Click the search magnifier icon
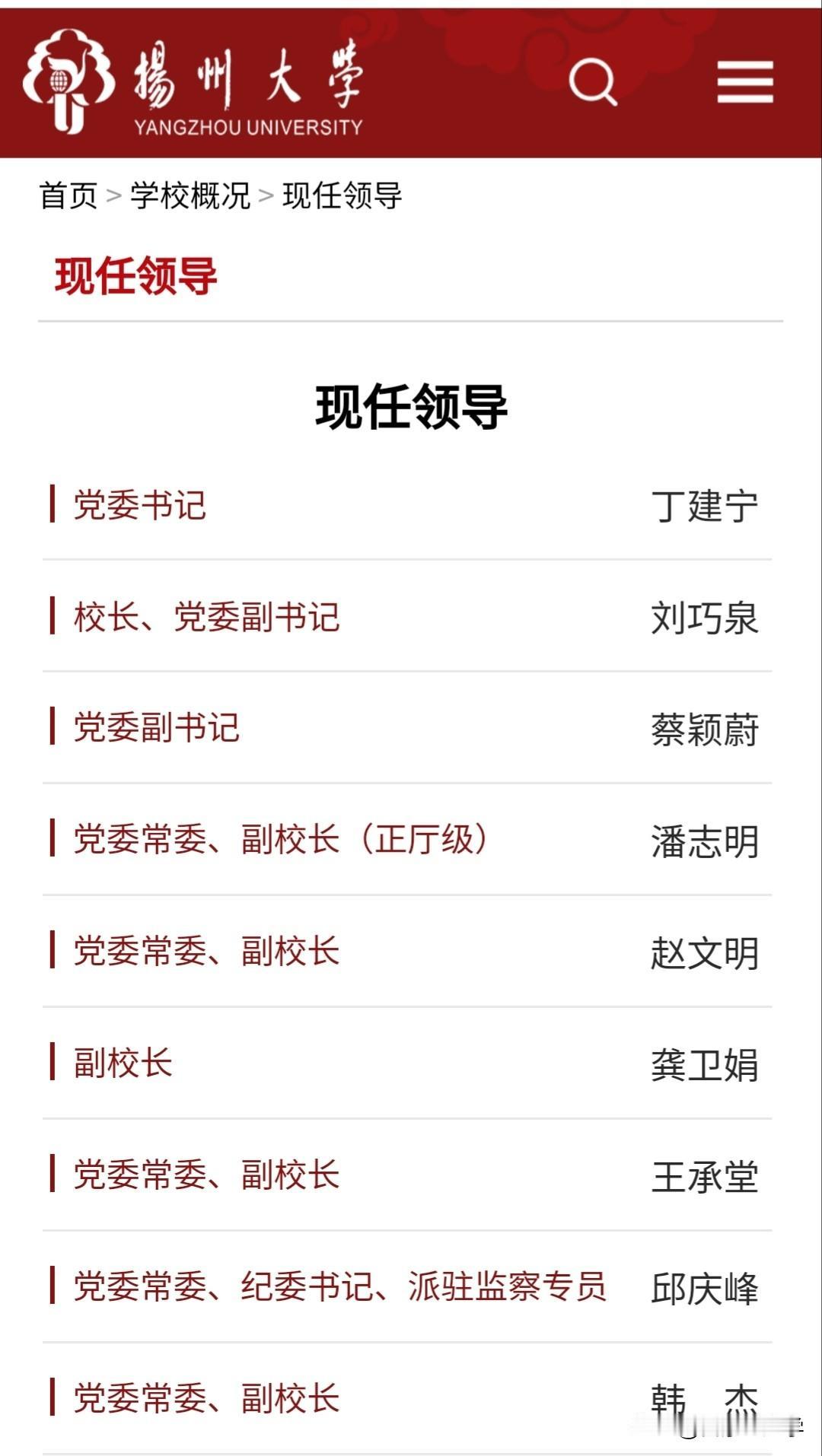The height and width of the screenshot is (1456, 822). [x=594, y=82]
